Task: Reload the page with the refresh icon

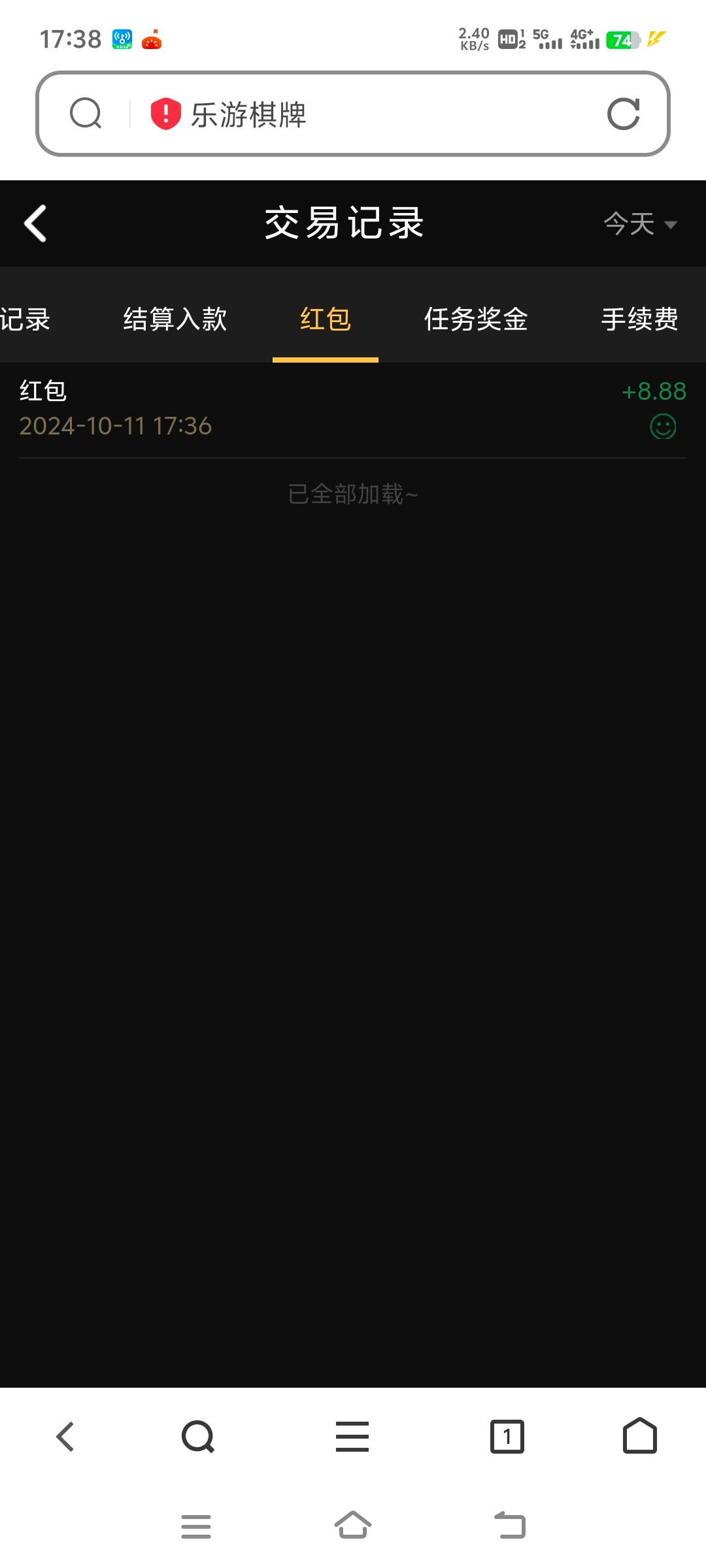Action: click(x=623, y=114)
